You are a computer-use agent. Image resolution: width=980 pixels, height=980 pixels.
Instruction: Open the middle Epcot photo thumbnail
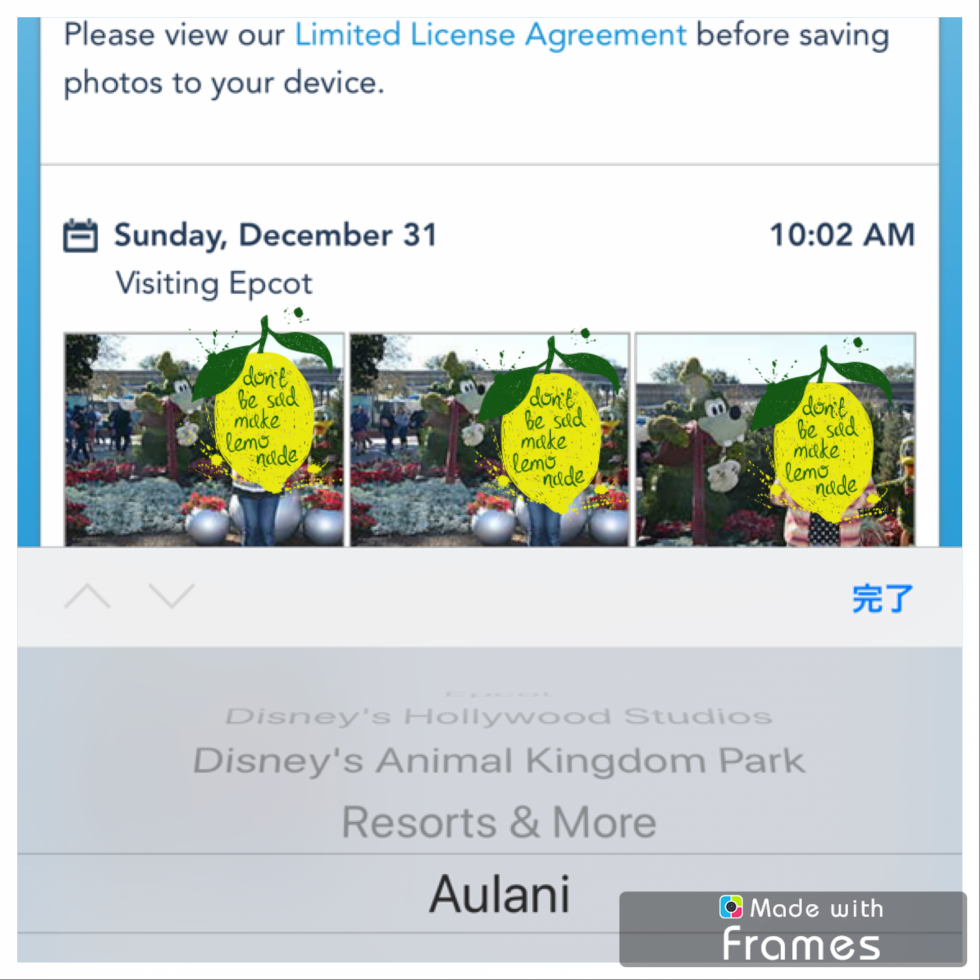[490, 440]
